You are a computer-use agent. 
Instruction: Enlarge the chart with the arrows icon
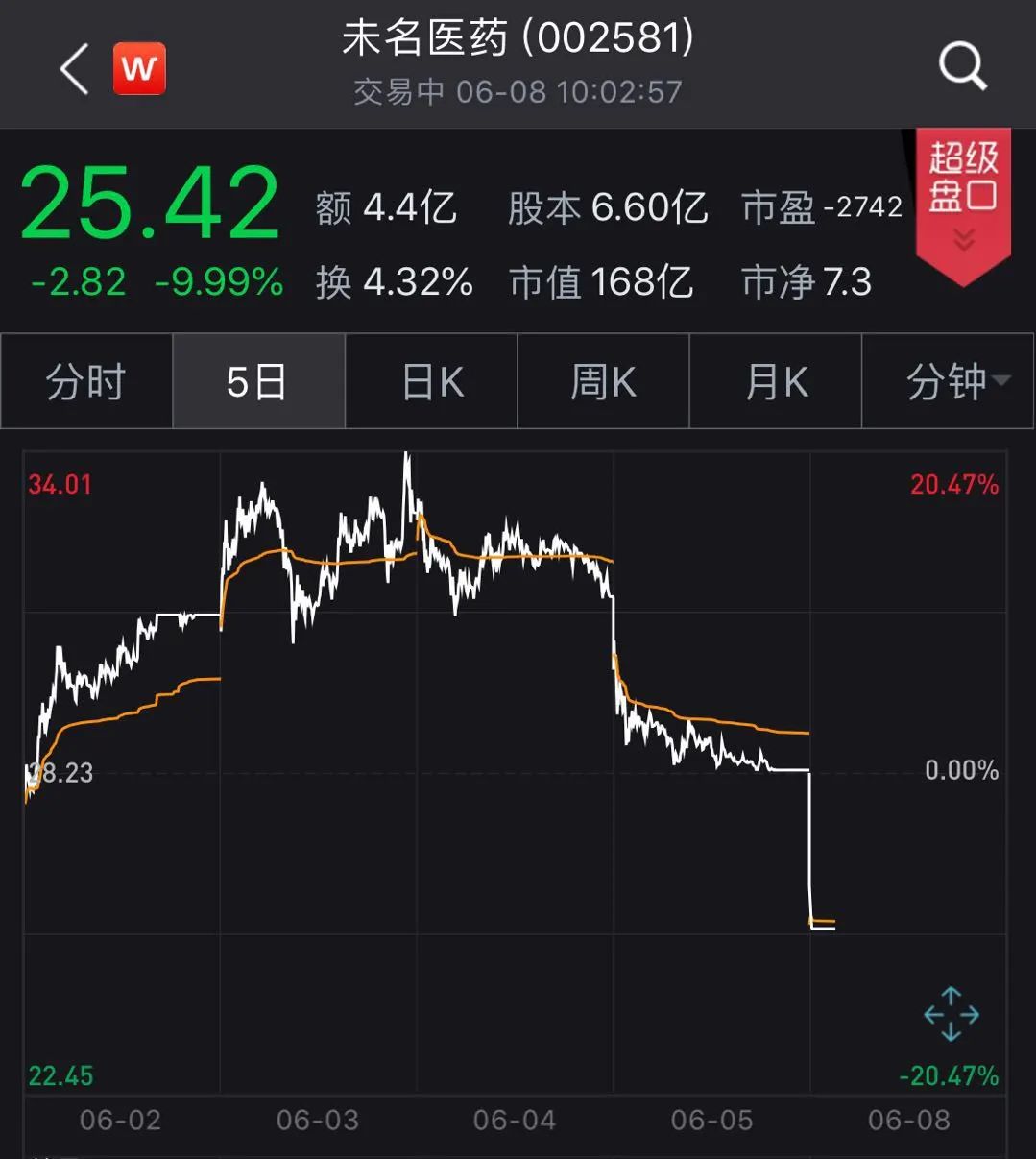[951, 1014]
